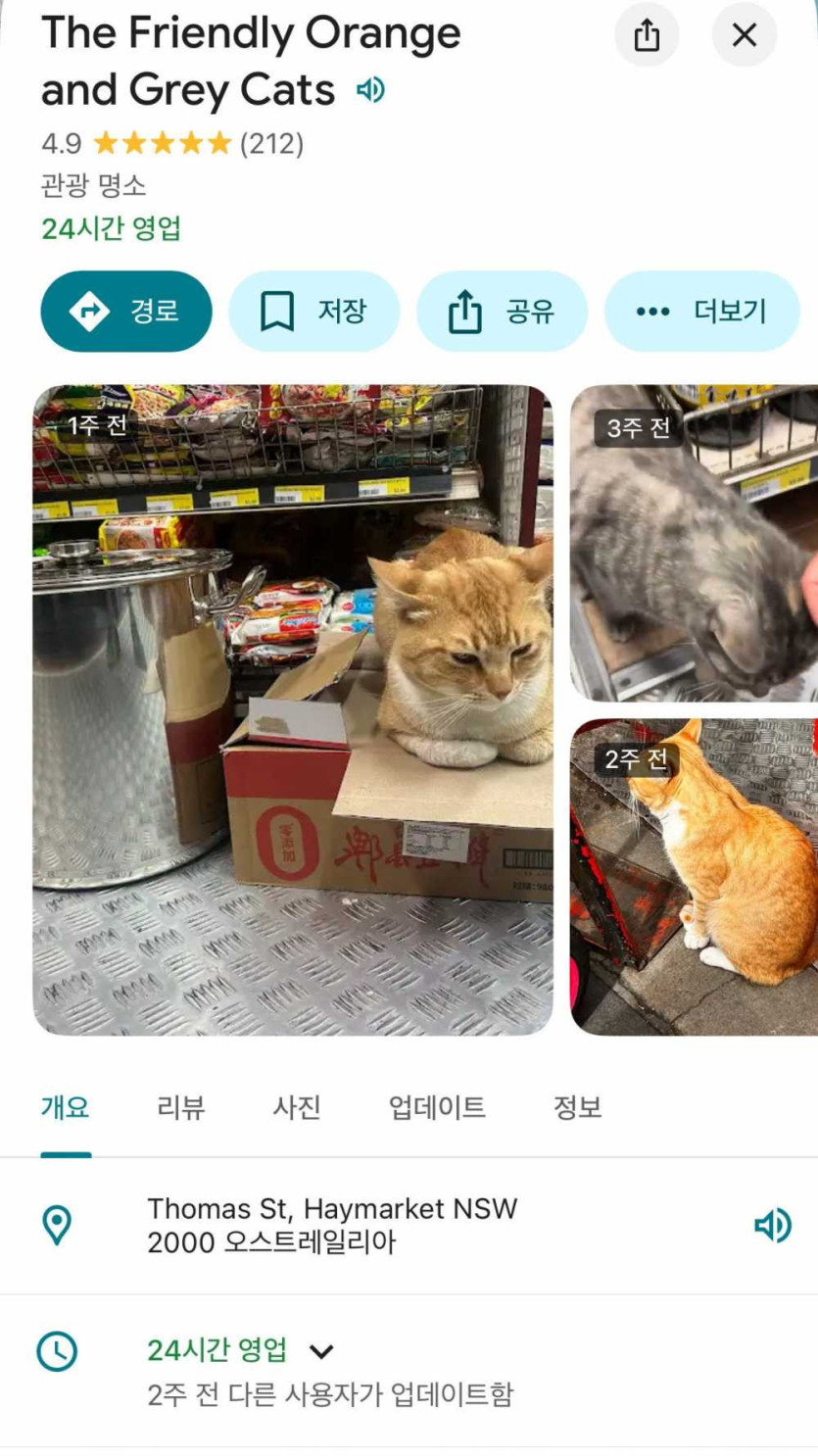Image resolution: width=818 pixels, height=1456 pixels.
Task: Switch to the 사진 tab
Action: (x=297, y=1108)
